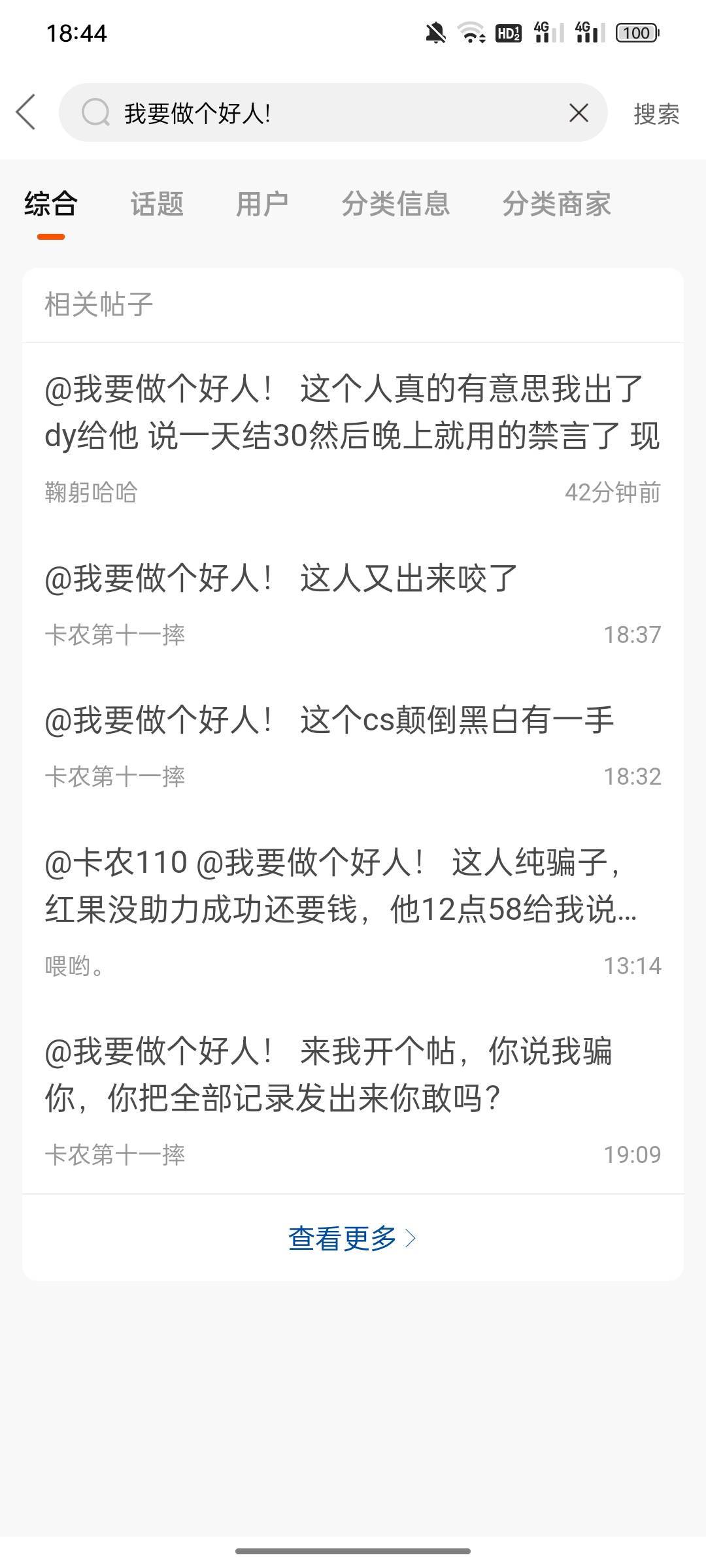Image resolution: width=706 pixels, height=1568 pixels.
Task: Tap the 搜索 button
Action: click(x=656, y=114)
